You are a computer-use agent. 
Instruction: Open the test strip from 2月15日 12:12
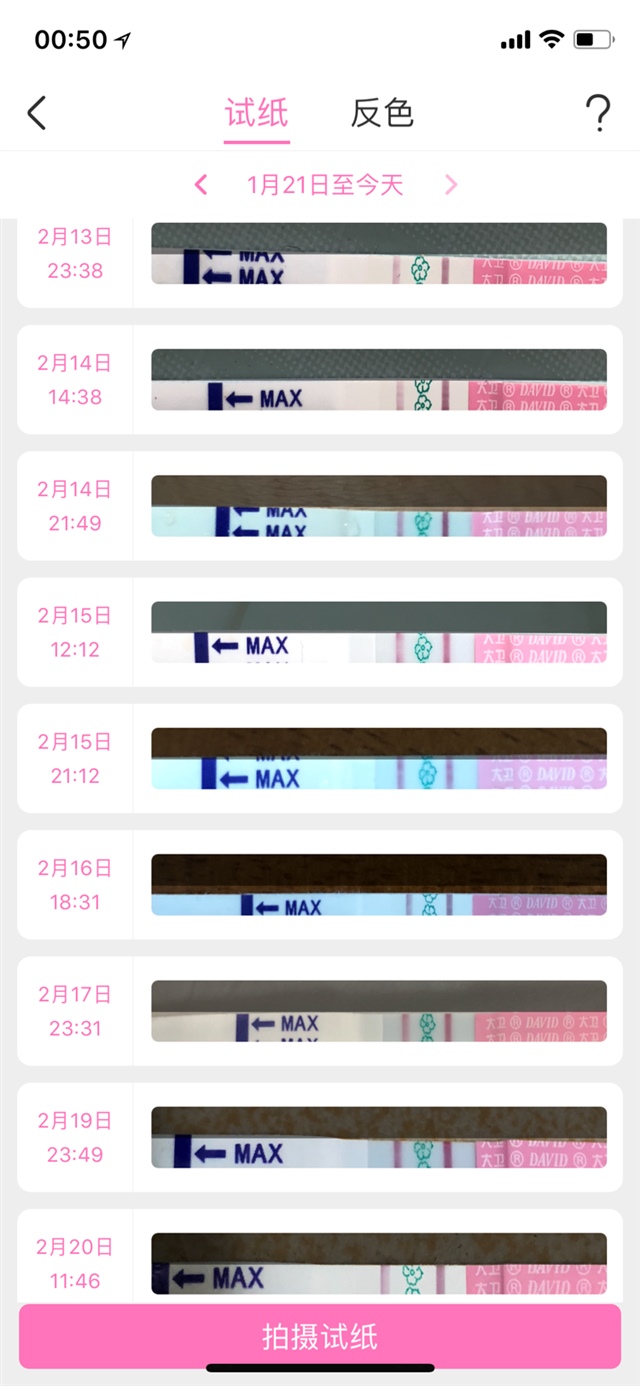(379, 632)
